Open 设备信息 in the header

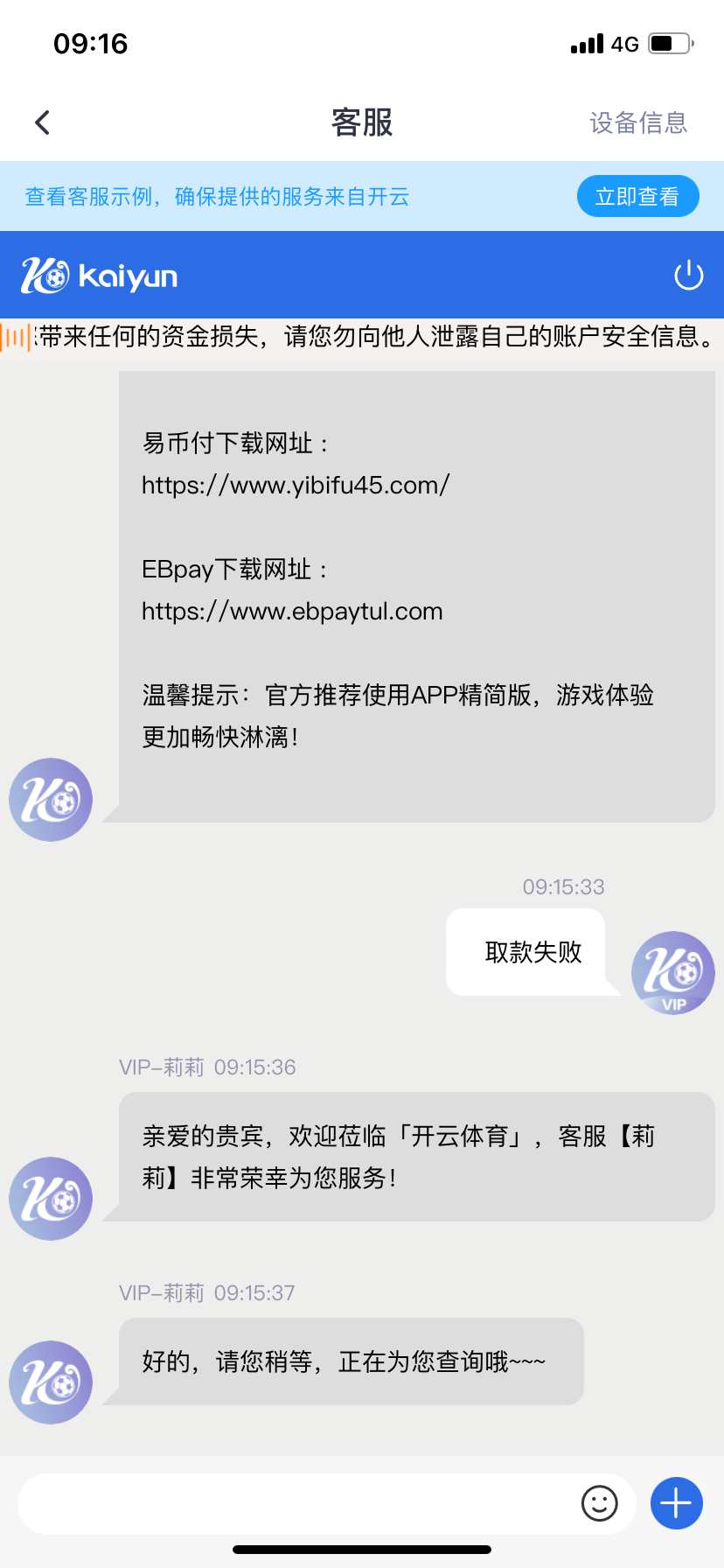click(x=638, y=122)
